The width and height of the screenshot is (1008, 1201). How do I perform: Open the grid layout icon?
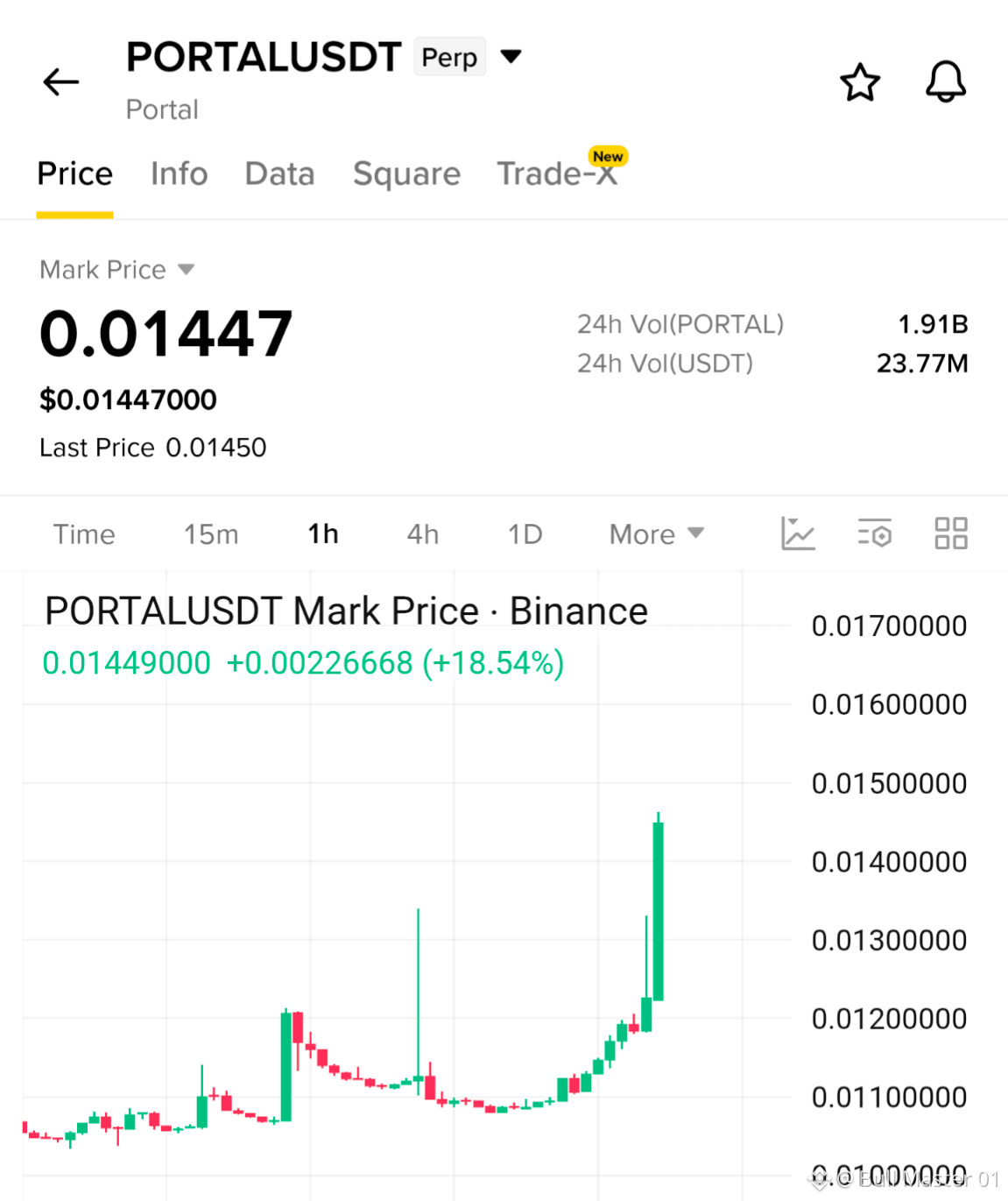coord(951,533)
